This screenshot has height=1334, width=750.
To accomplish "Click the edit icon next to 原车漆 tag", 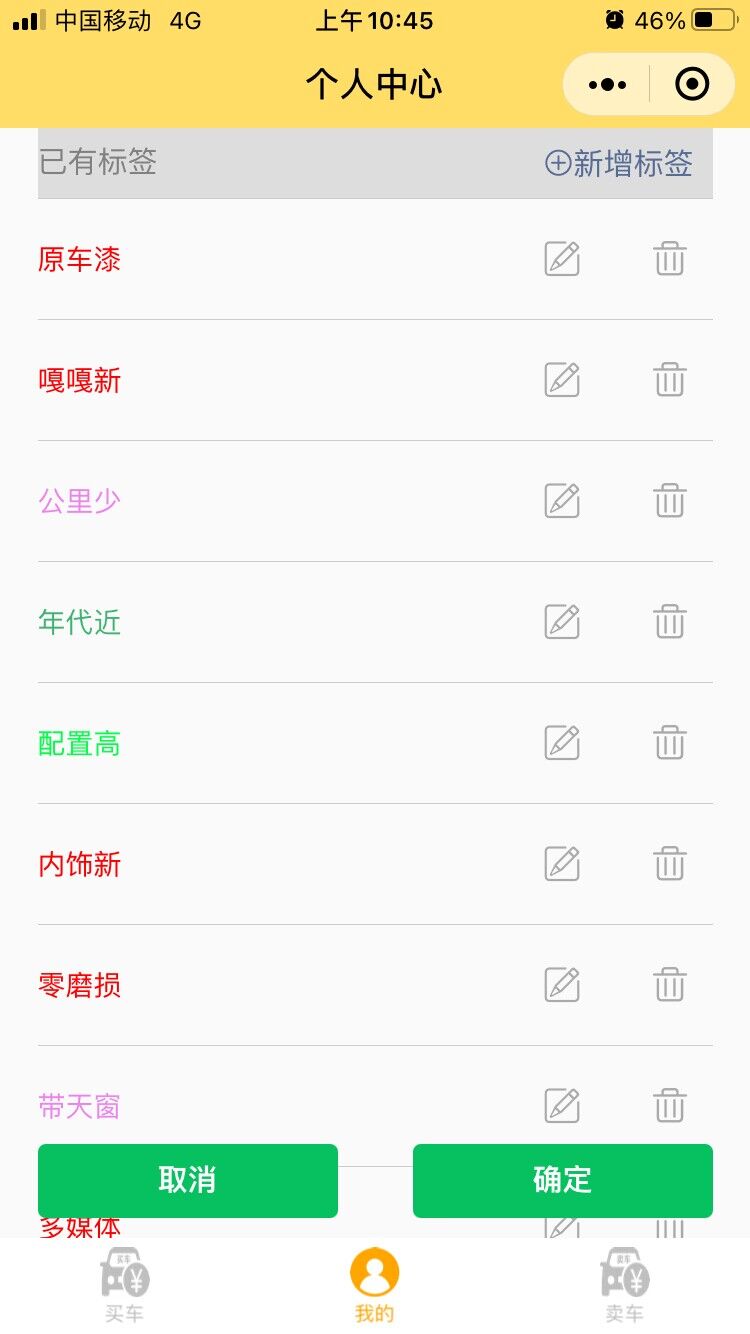I will point(561,259).
